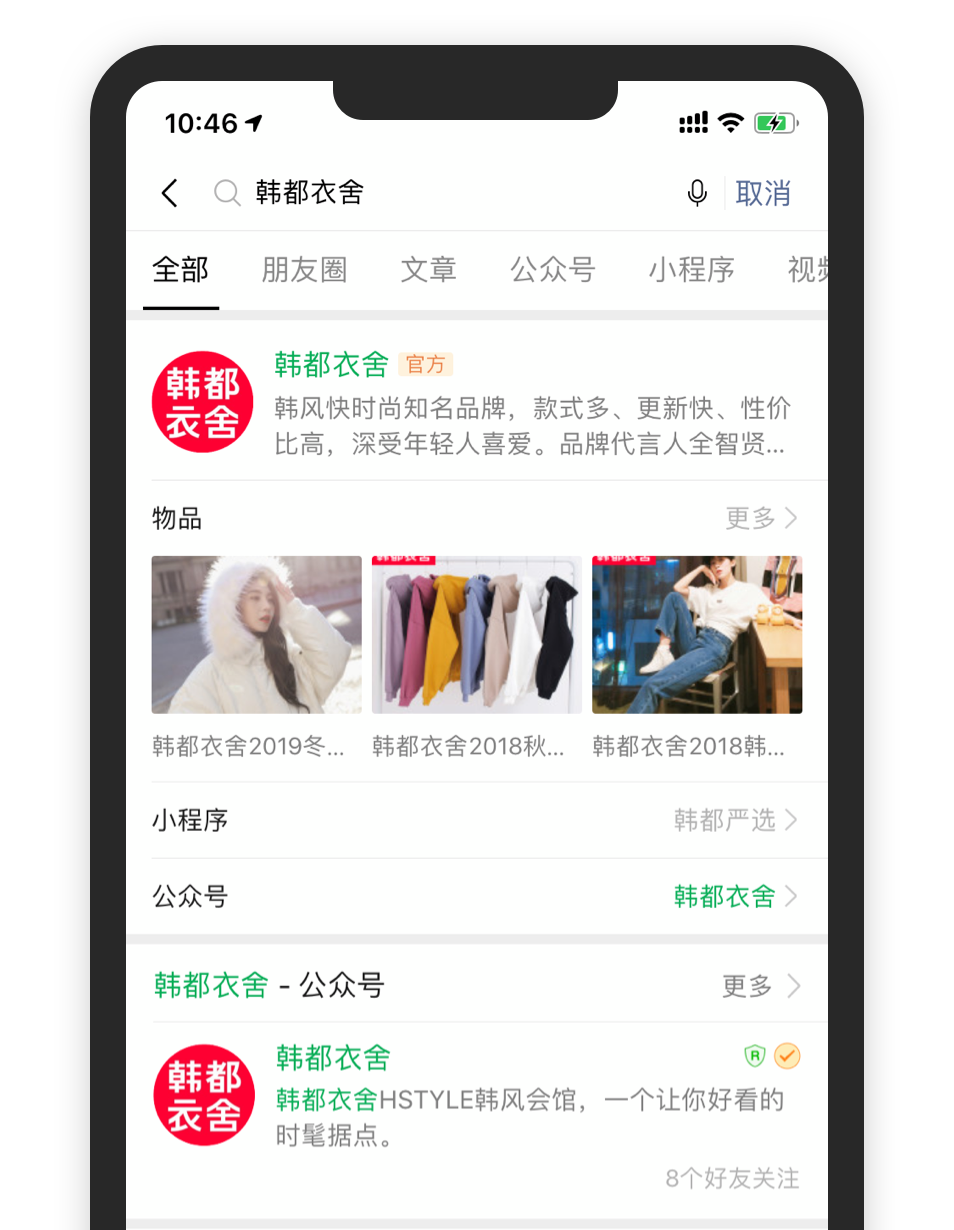Start voice search with the microphone
Screen dimensions: 954x1230
[697, 193]
